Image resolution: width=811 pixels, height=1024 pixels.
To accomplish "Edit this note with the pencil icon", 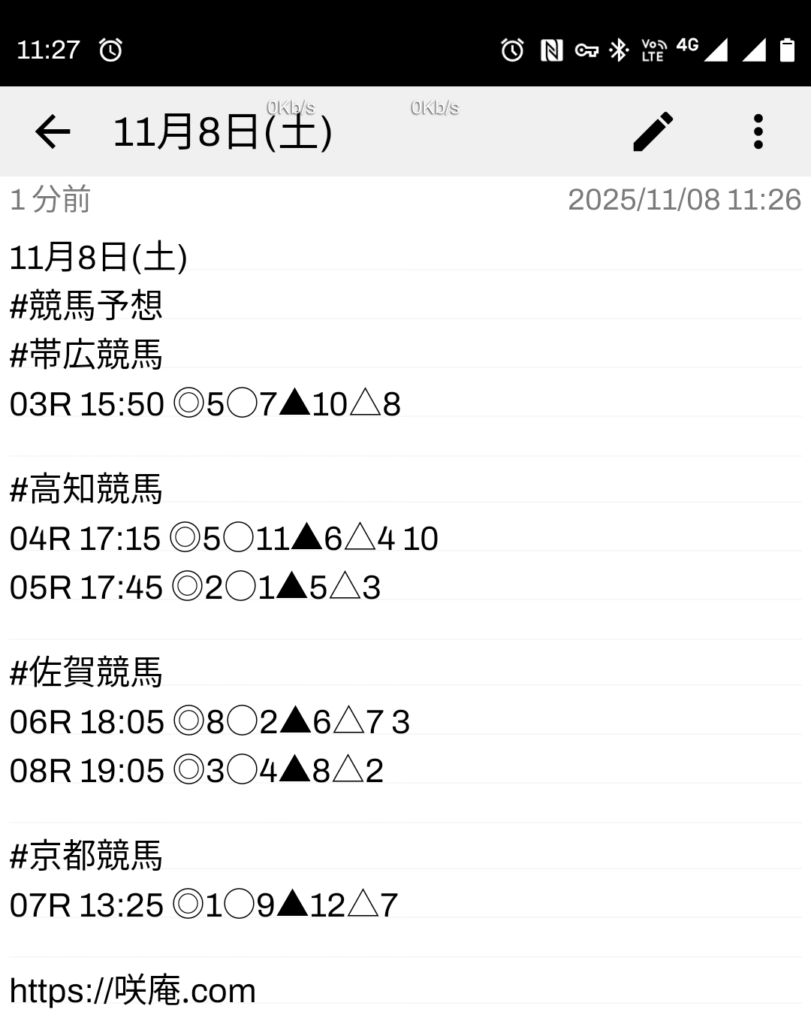I will 654,132.
